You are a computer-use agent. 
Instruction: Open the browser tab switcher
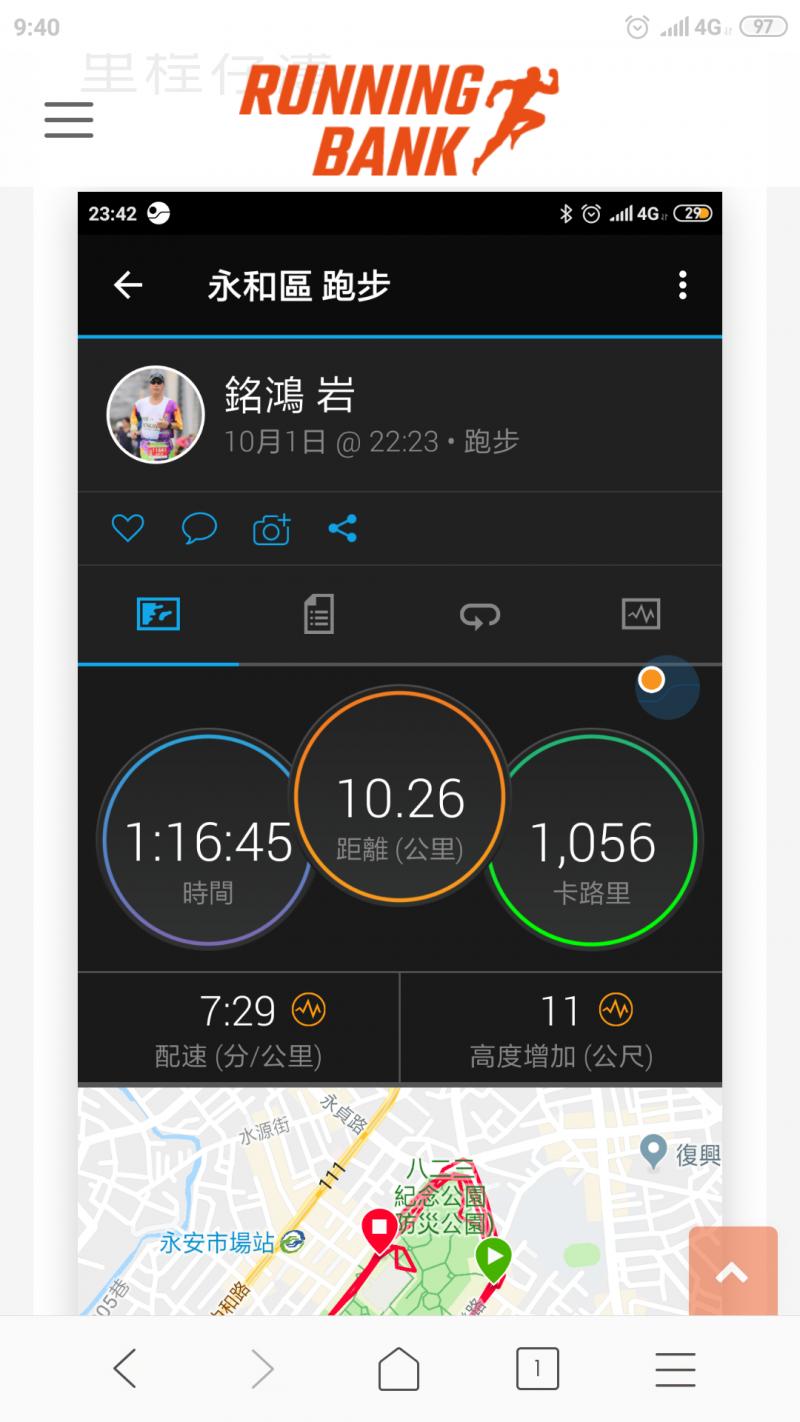pyautogui.click(x=537, y=1368)
